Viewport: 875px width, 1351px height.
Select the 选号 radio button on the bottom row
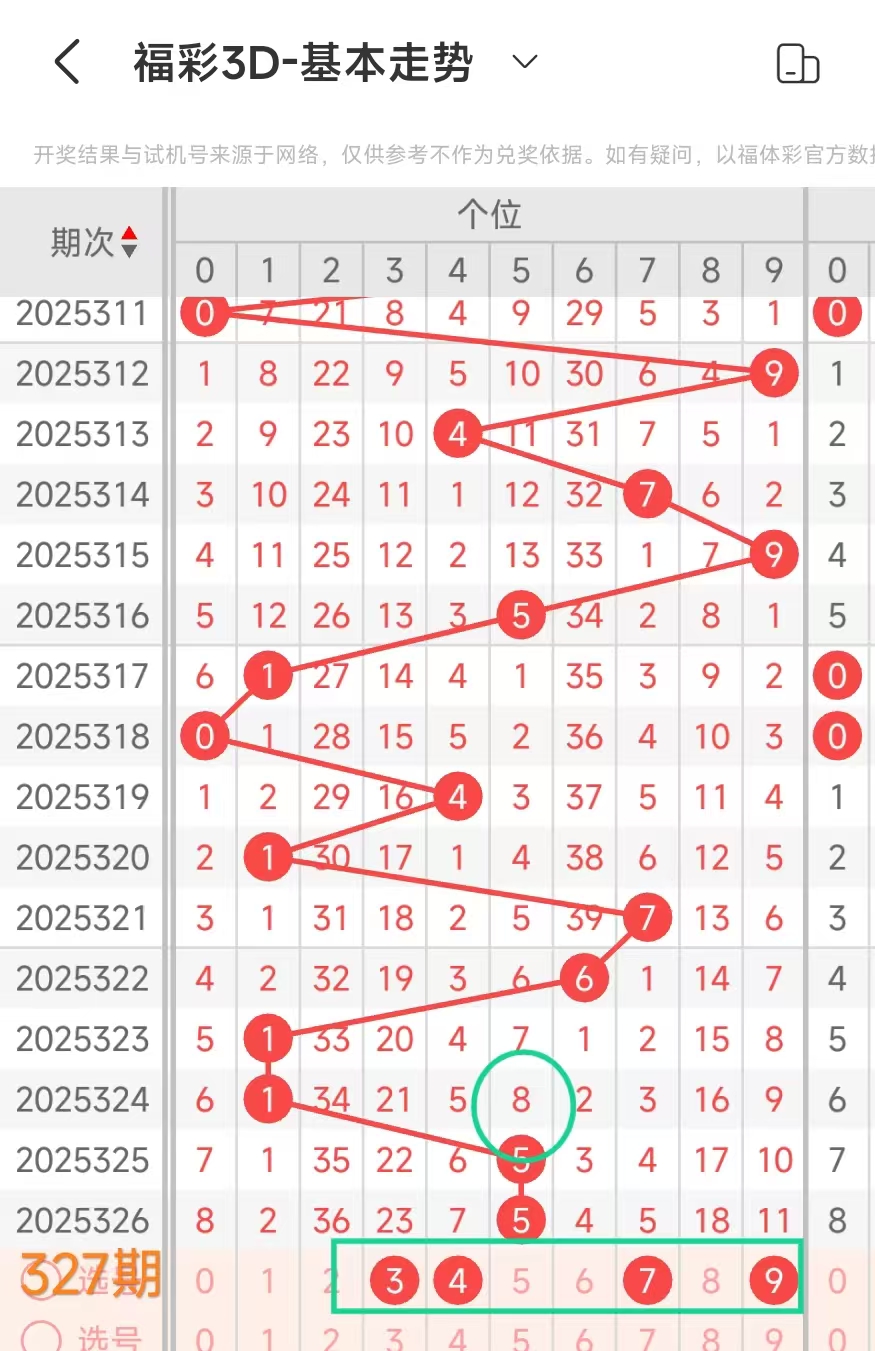click(42, 1338)
